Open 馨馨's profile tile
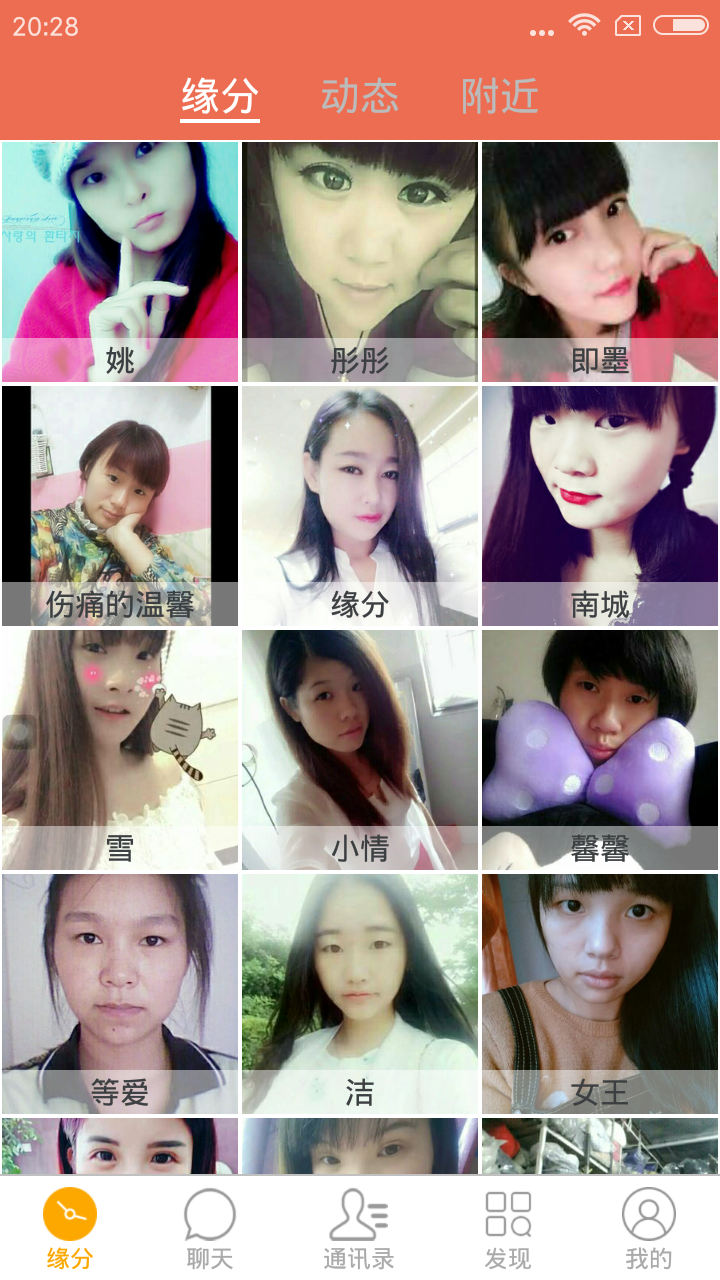The width and height of the screenshot is (720, 1280). (x=600, y=749)
